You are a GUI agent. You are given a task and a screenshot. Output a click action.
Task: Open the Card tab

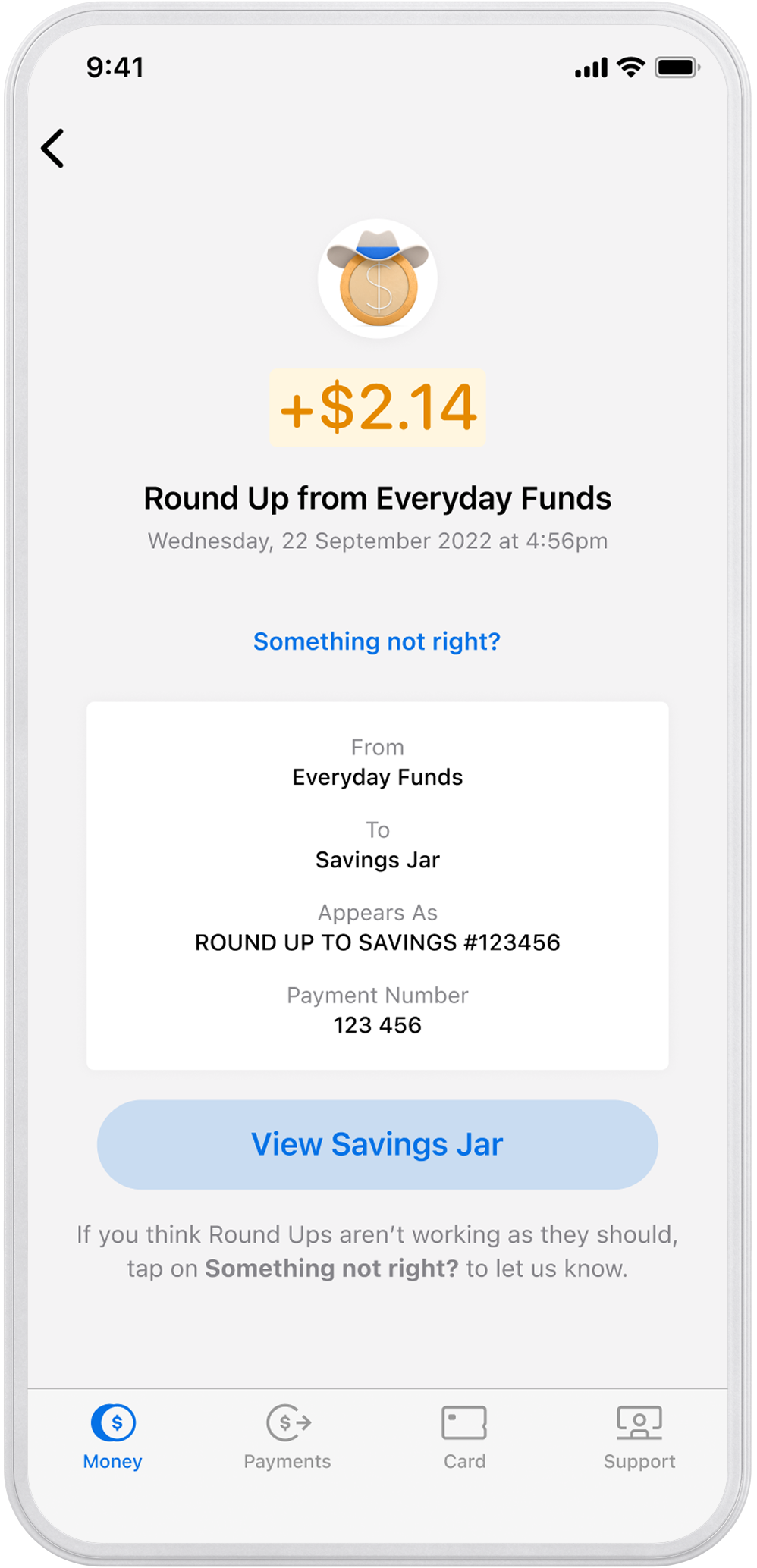[x=464, y=1437]
